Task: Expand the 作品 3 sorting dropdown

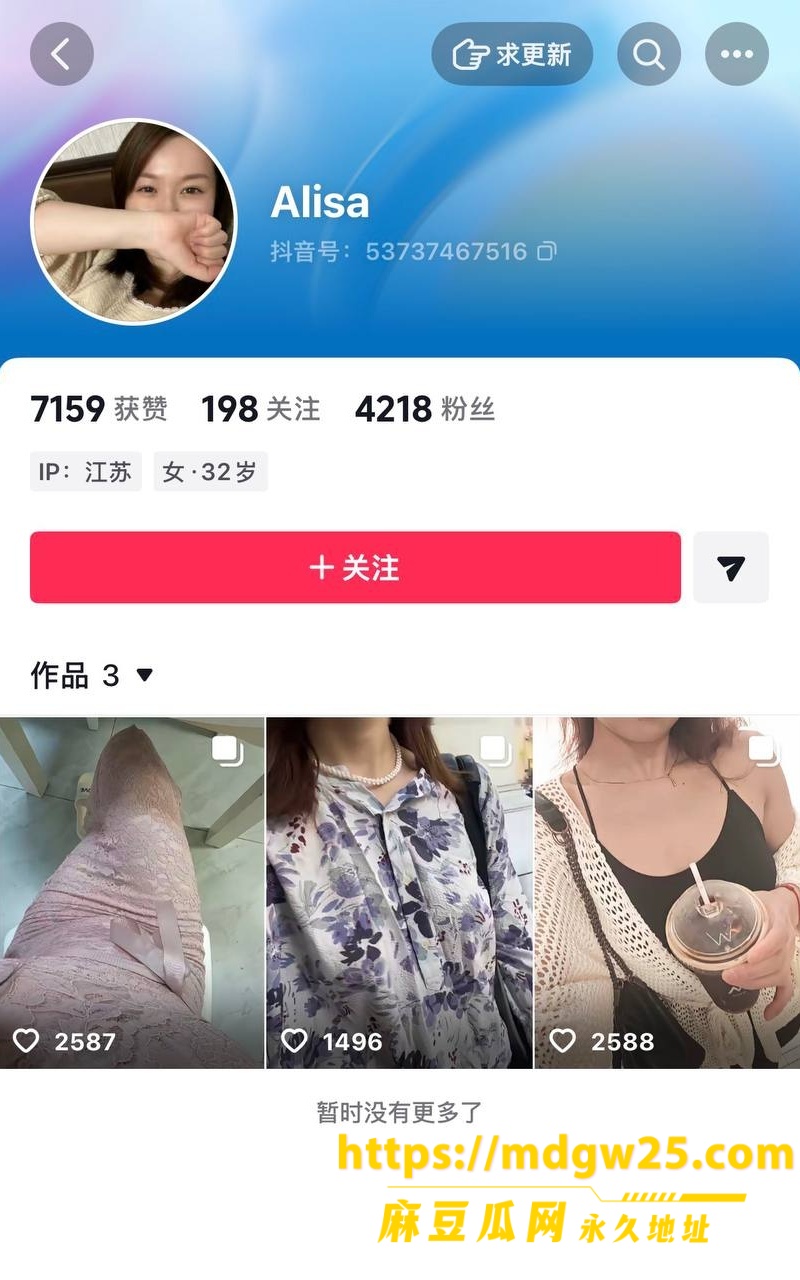Action: 92,676
